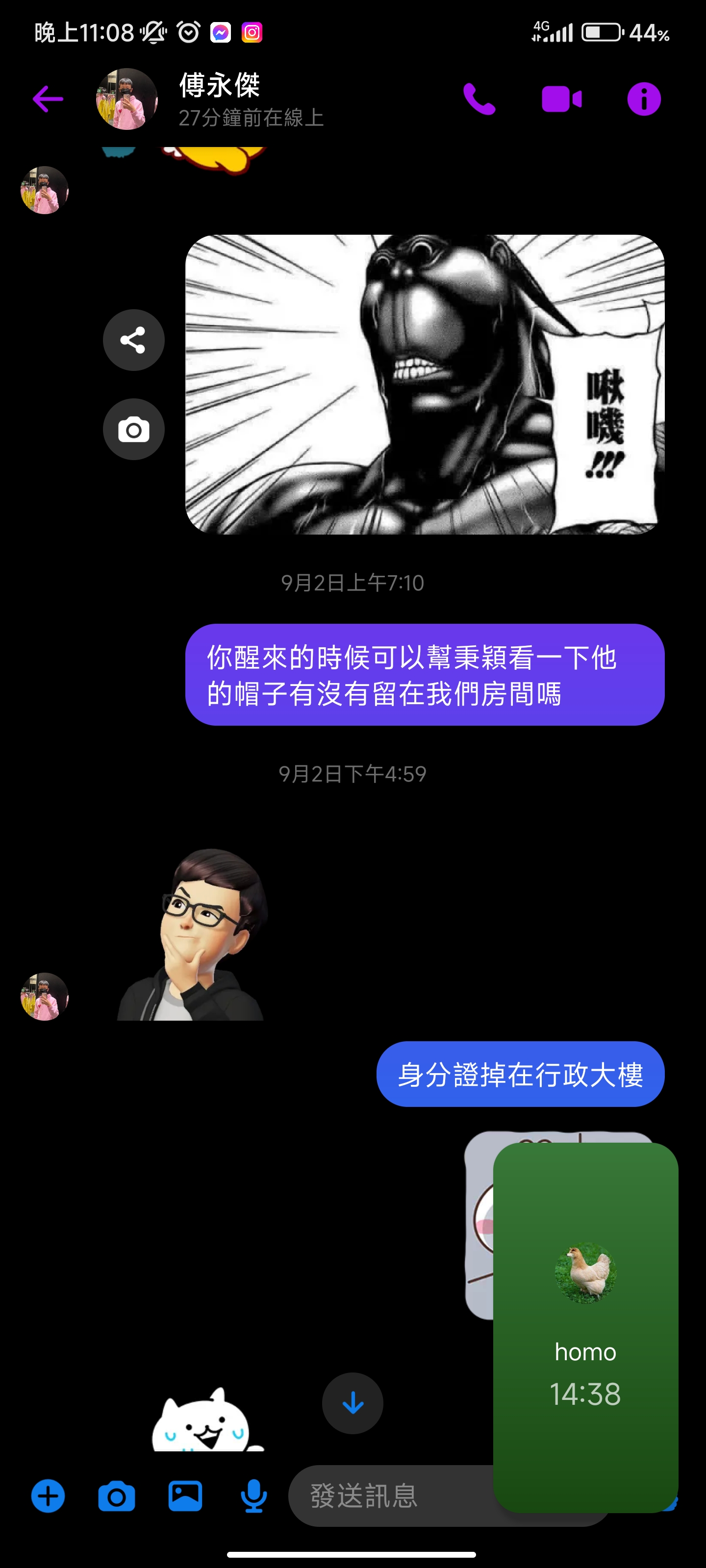The width and height of the screenshot is (706, 1568).
Task: Share the manga image message
Action: tap(133, 340)
